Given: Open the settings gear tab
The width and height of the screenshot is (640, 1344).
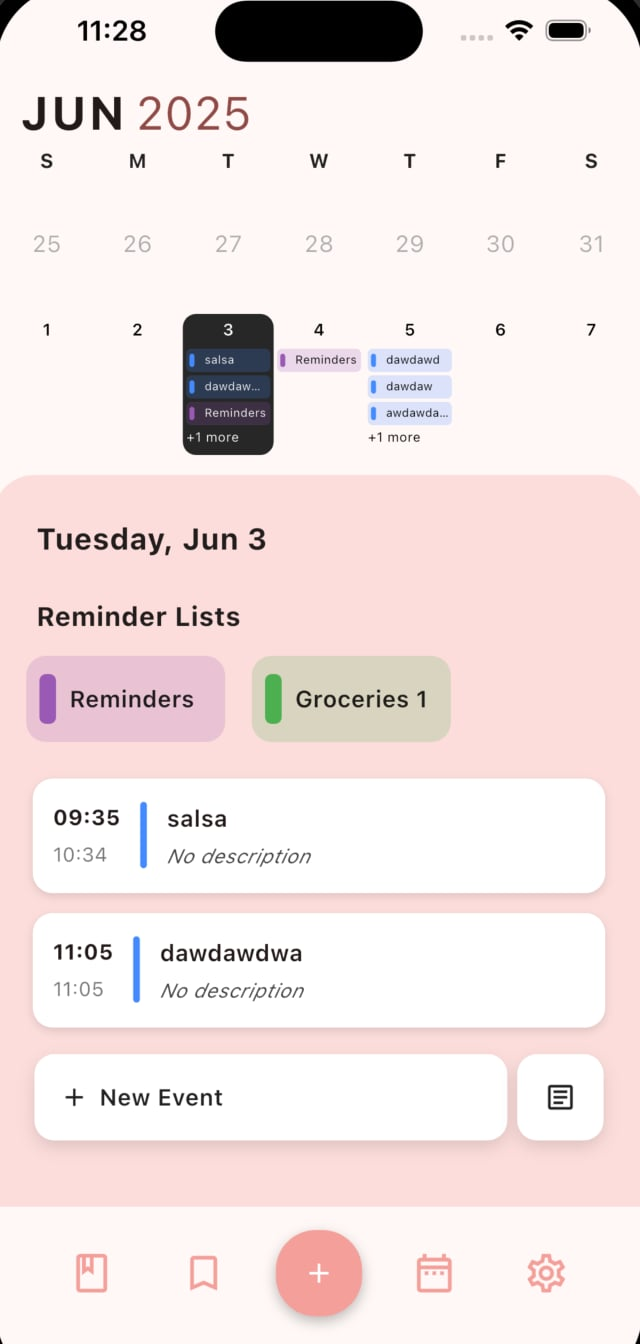Looking at the screenshot, I should [546, 1273].
